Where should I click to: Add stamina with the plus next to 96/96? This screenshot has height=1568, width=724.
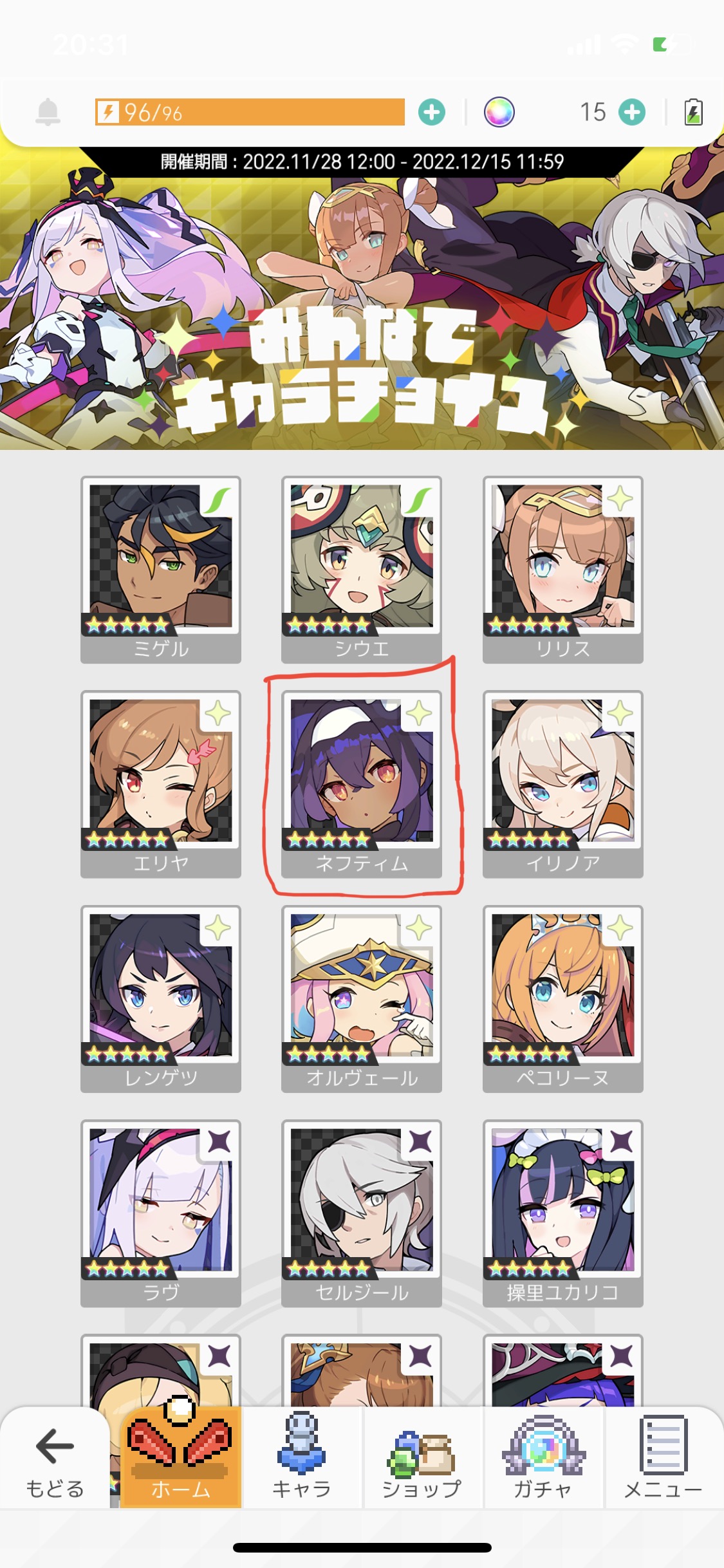pyautogui.click(x=431, y=113)
